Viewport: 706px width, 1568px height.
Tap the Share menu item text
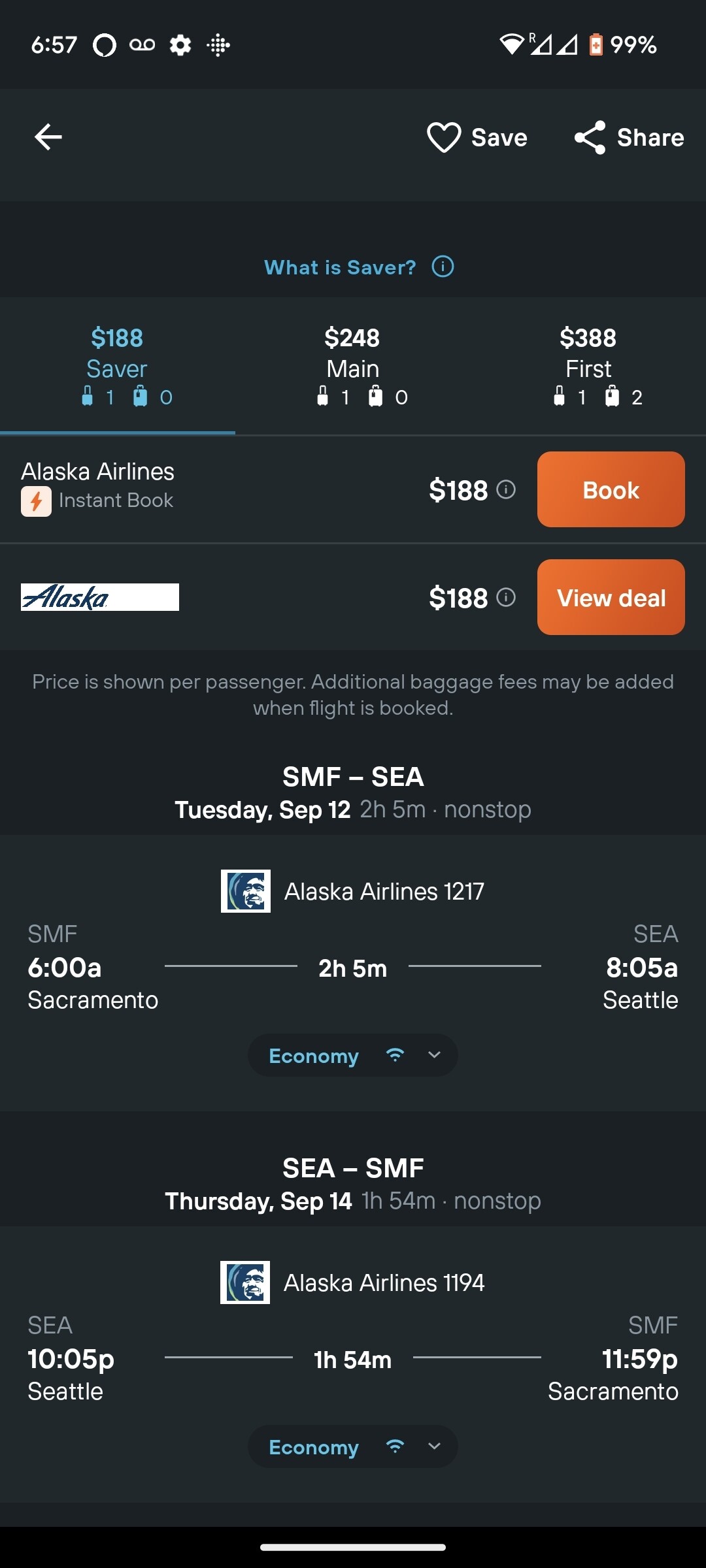[x=651, y=137]
